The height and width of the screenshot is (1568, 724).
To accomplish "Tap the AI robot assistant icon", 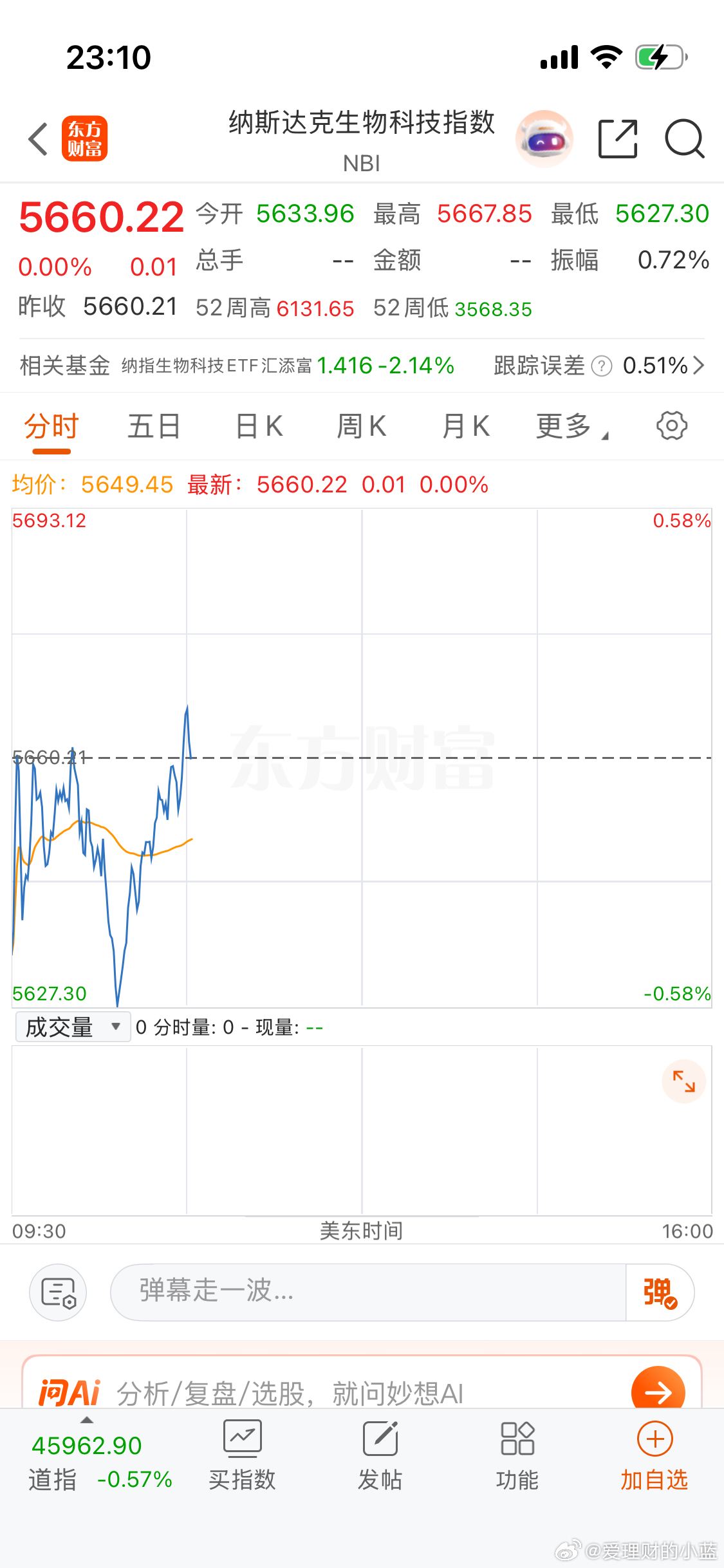I will pyautogui.click(x=544, y=138).
